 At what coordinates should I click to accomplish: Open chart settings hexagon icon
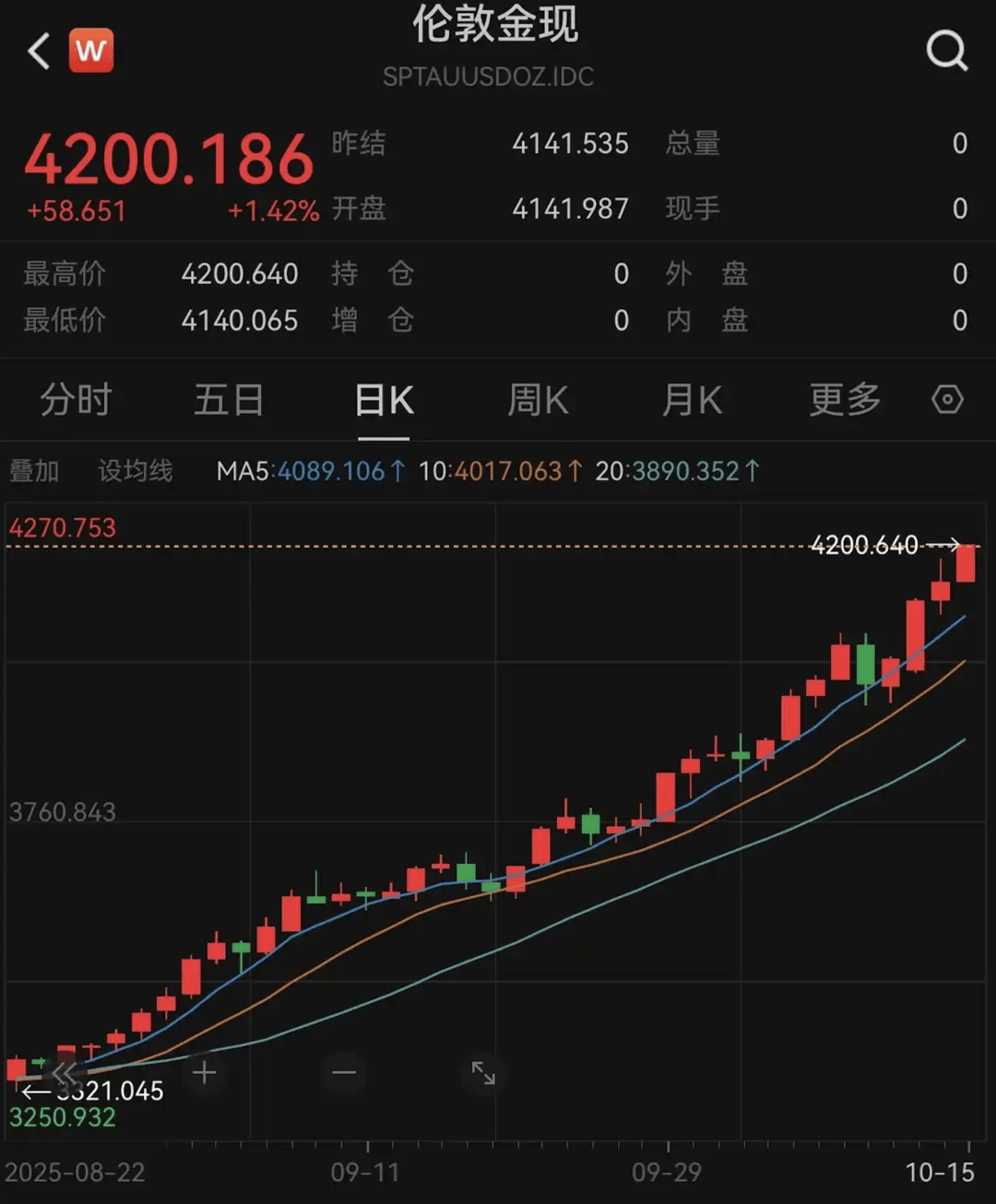pos(947,400)
